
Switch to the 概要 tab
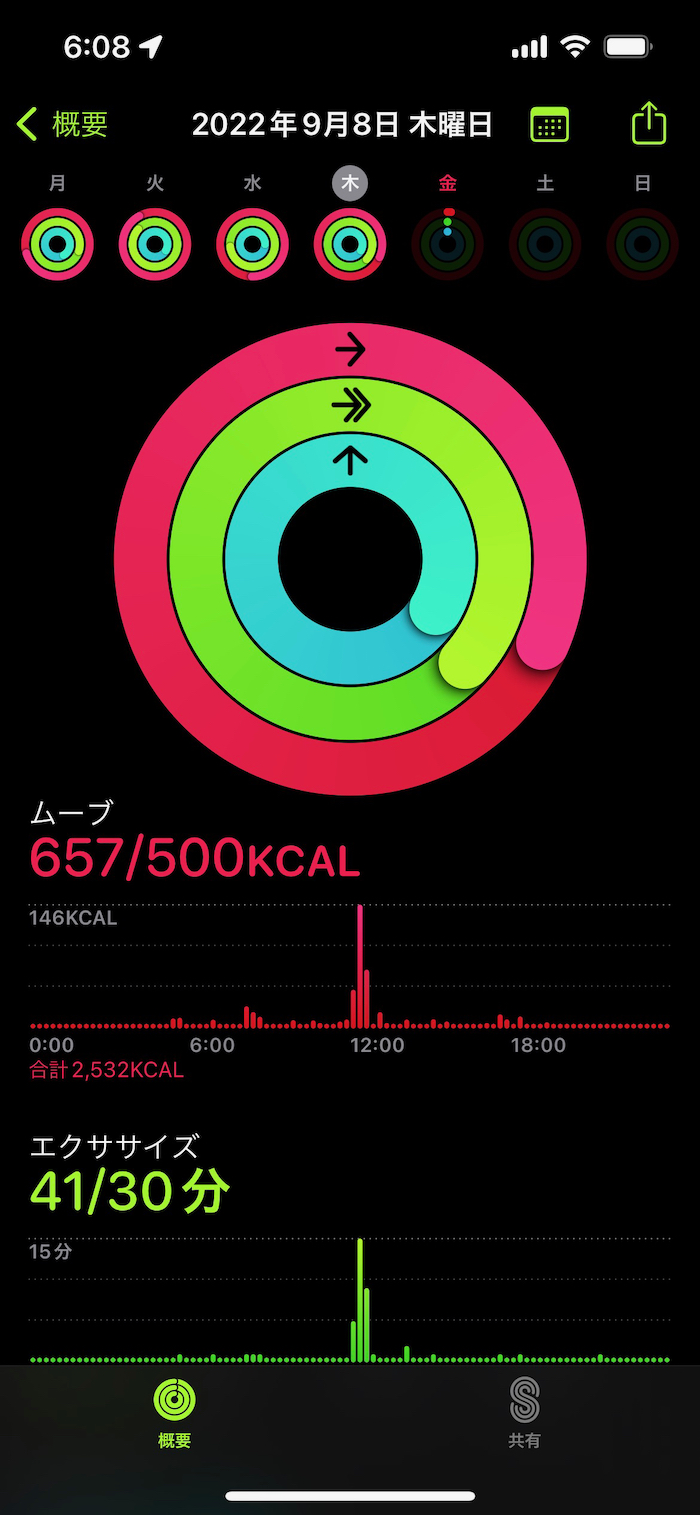[x=175, y=1411]
